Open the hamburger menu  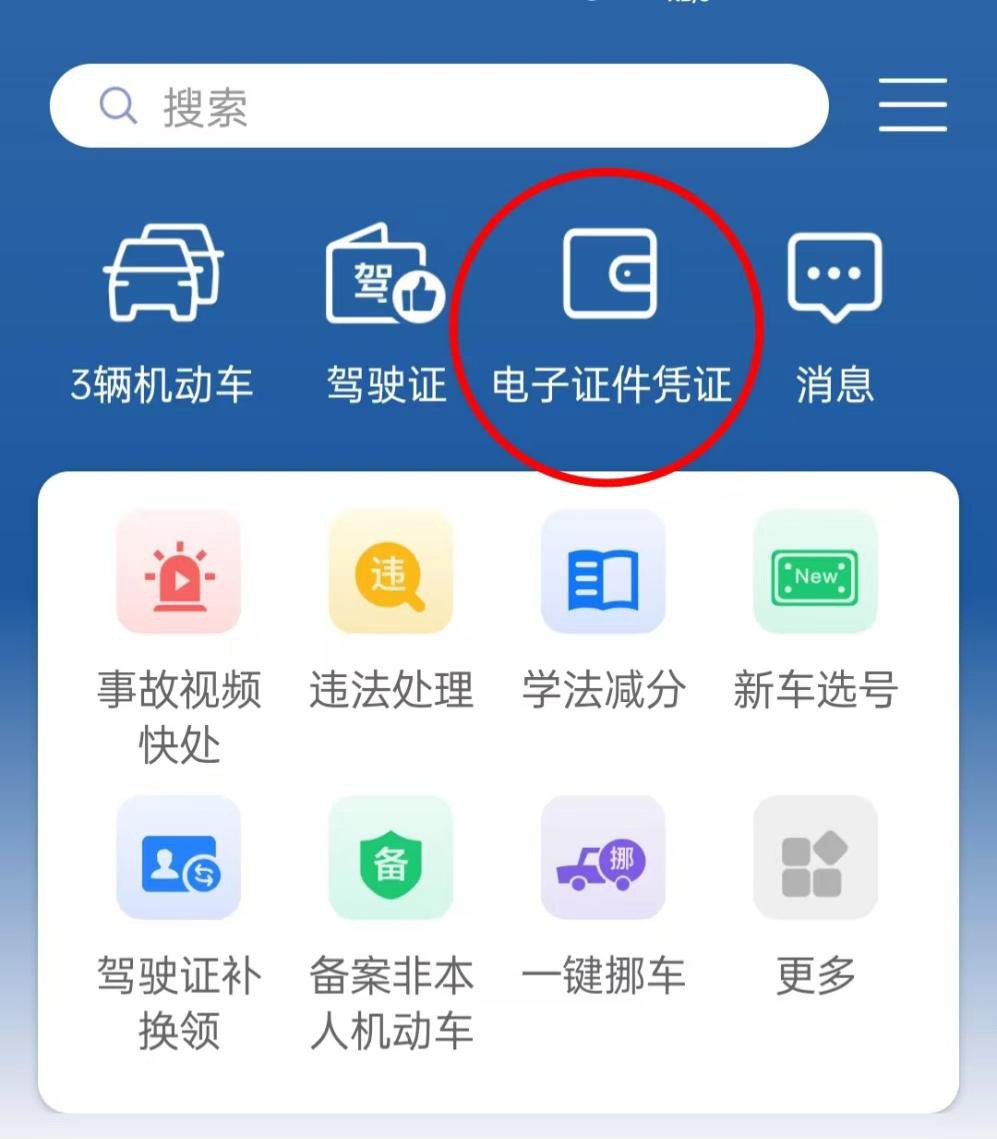(912, 105)
